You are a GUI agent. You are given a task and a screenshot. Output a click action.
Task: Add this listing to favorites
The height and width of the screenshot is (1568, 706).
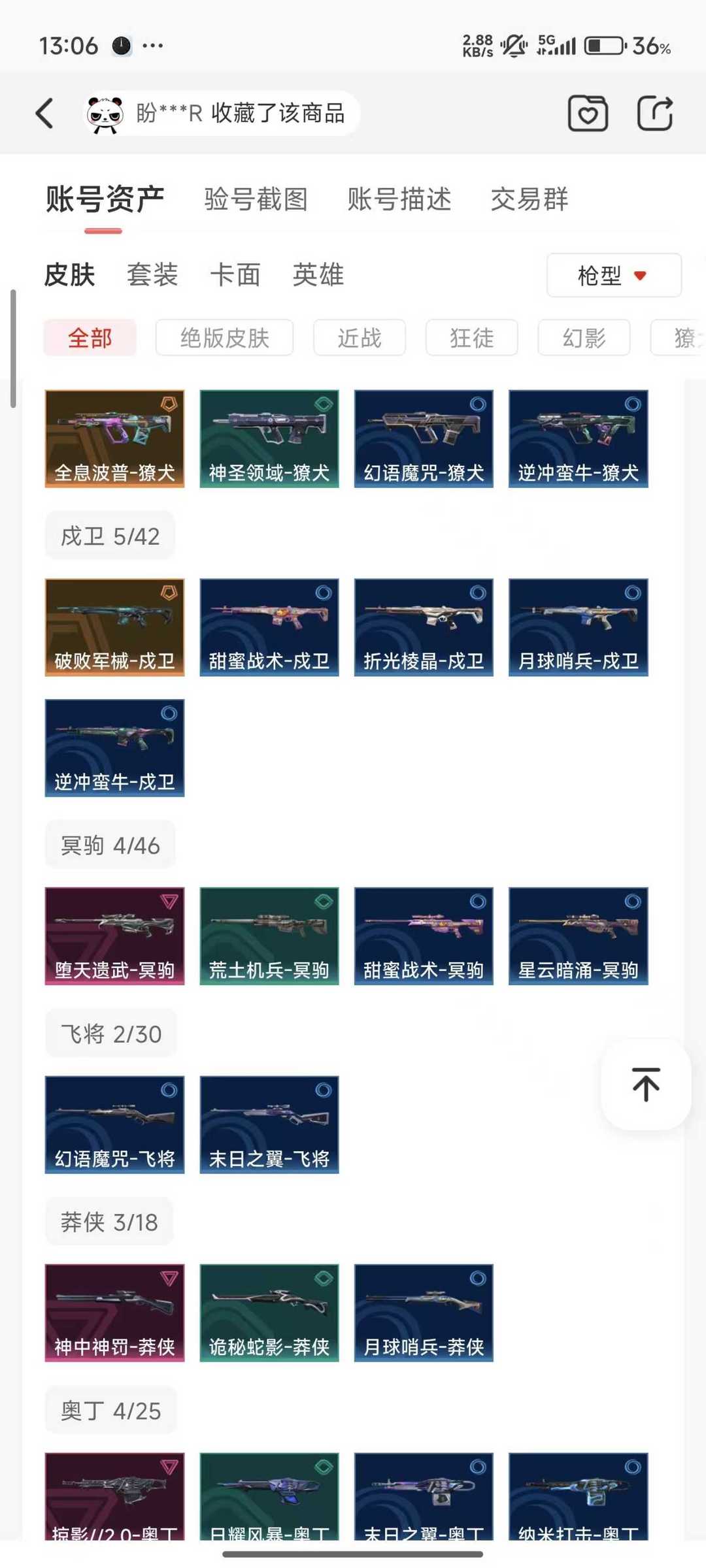587,114
